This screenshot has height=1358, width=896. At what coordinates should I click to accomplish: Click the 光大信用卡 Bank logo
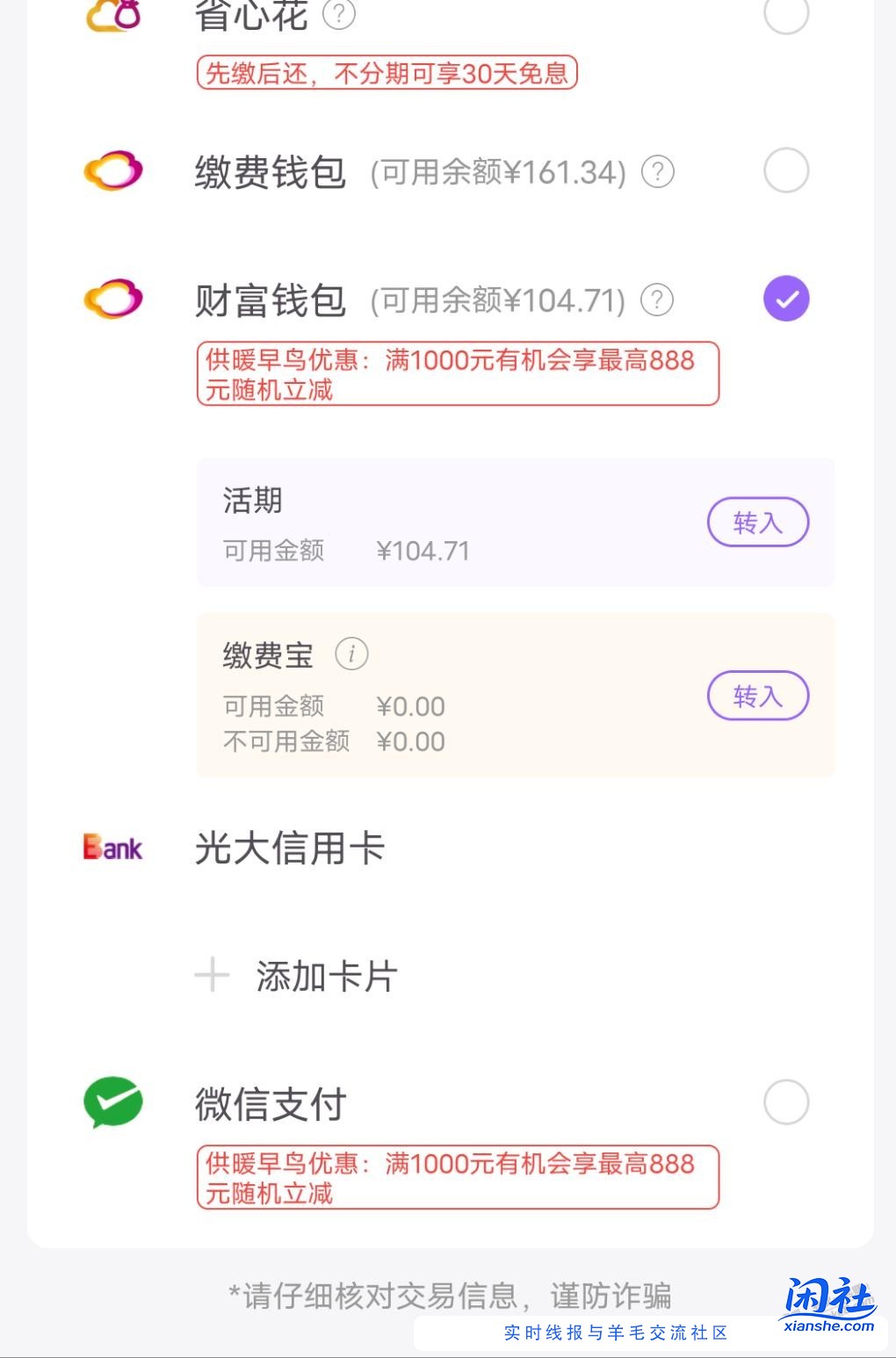(x=112, y=848)
